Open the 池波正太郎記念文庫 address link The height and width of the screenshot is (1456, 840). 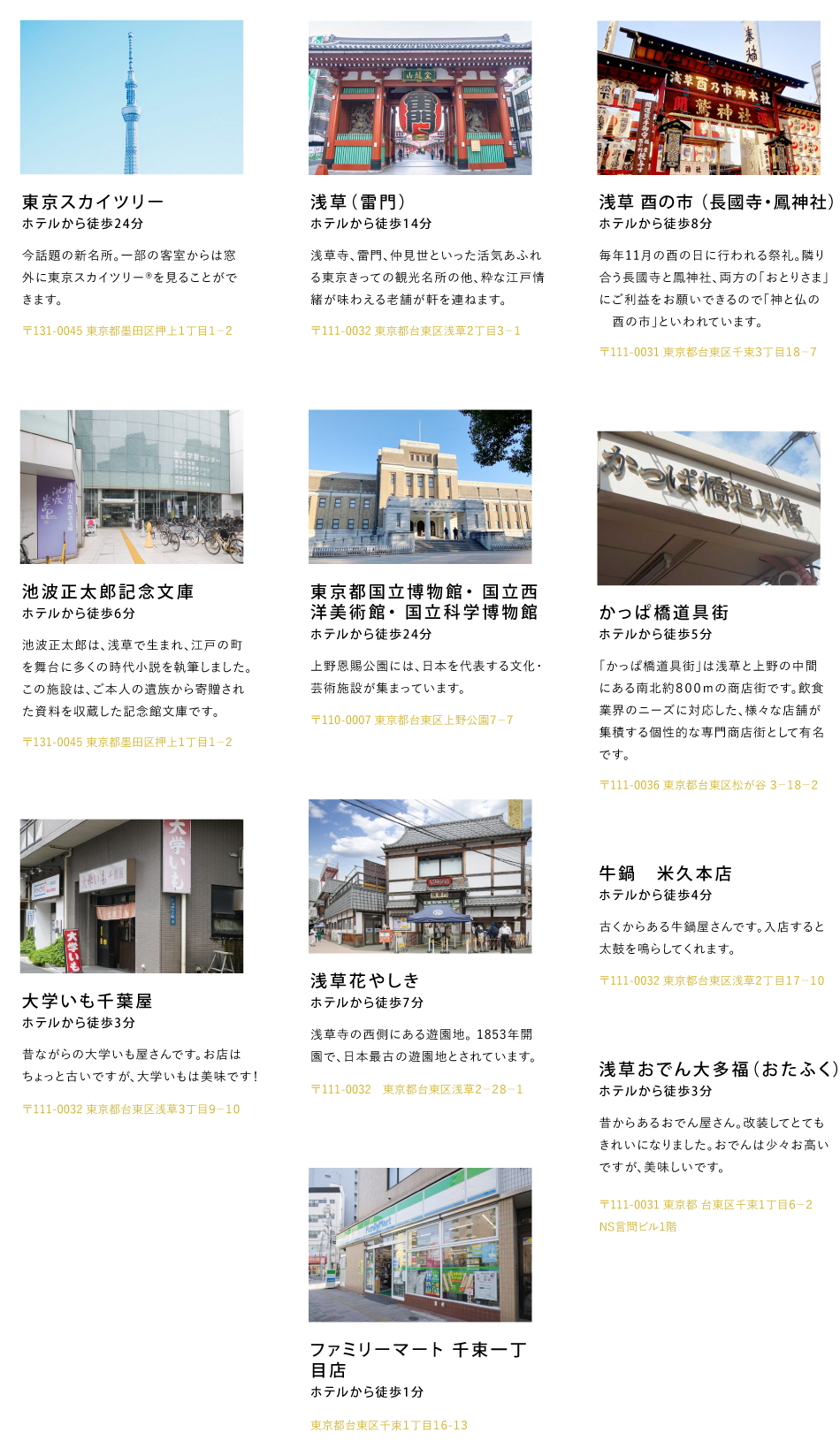pyautogui.click(x=127, y=742)
